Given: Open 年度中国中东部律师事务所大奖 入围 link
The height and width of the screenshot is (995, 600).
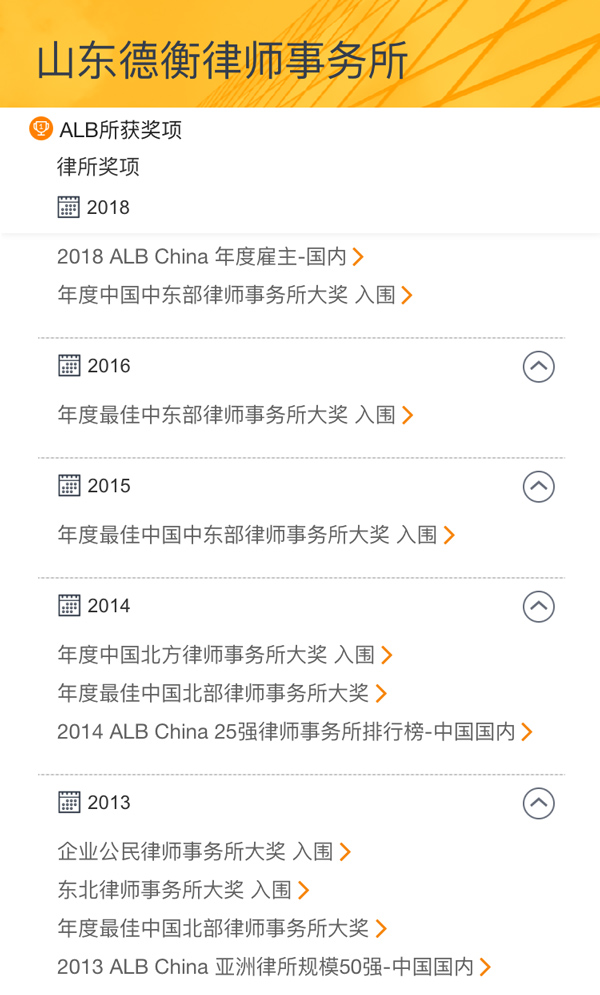Looking at the screenshot, I should pyautogui.click(x=235, y=295).
